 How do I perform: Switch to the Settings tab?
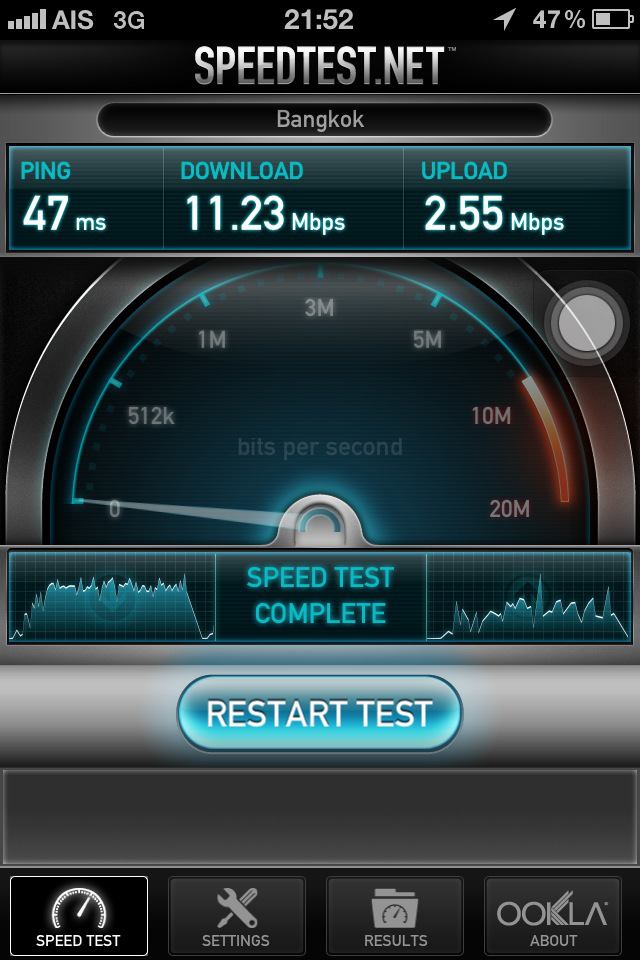[x=236, y=915]
